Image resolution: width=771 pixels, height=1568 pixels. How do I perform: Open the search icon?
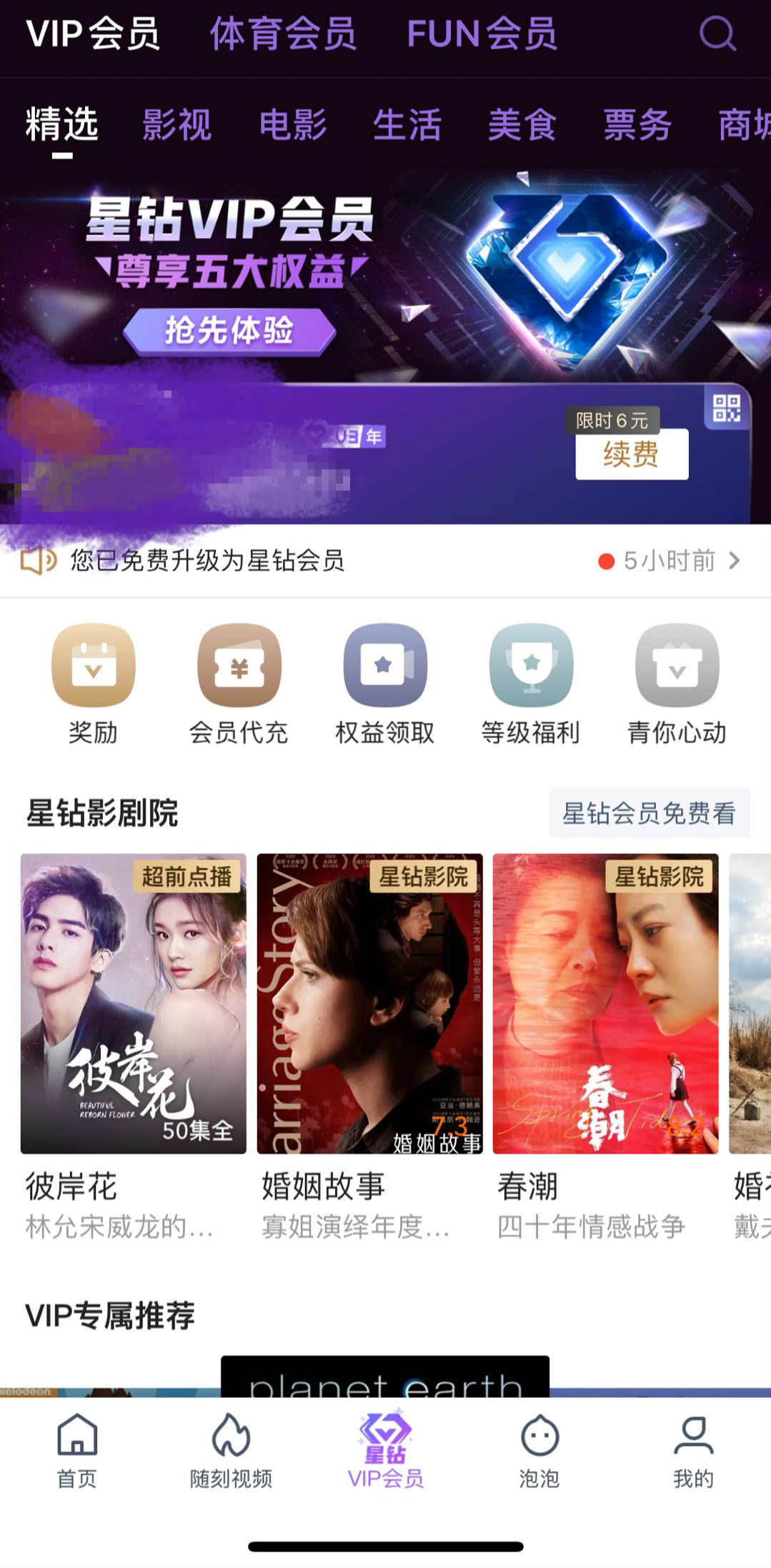pos(717,34)
